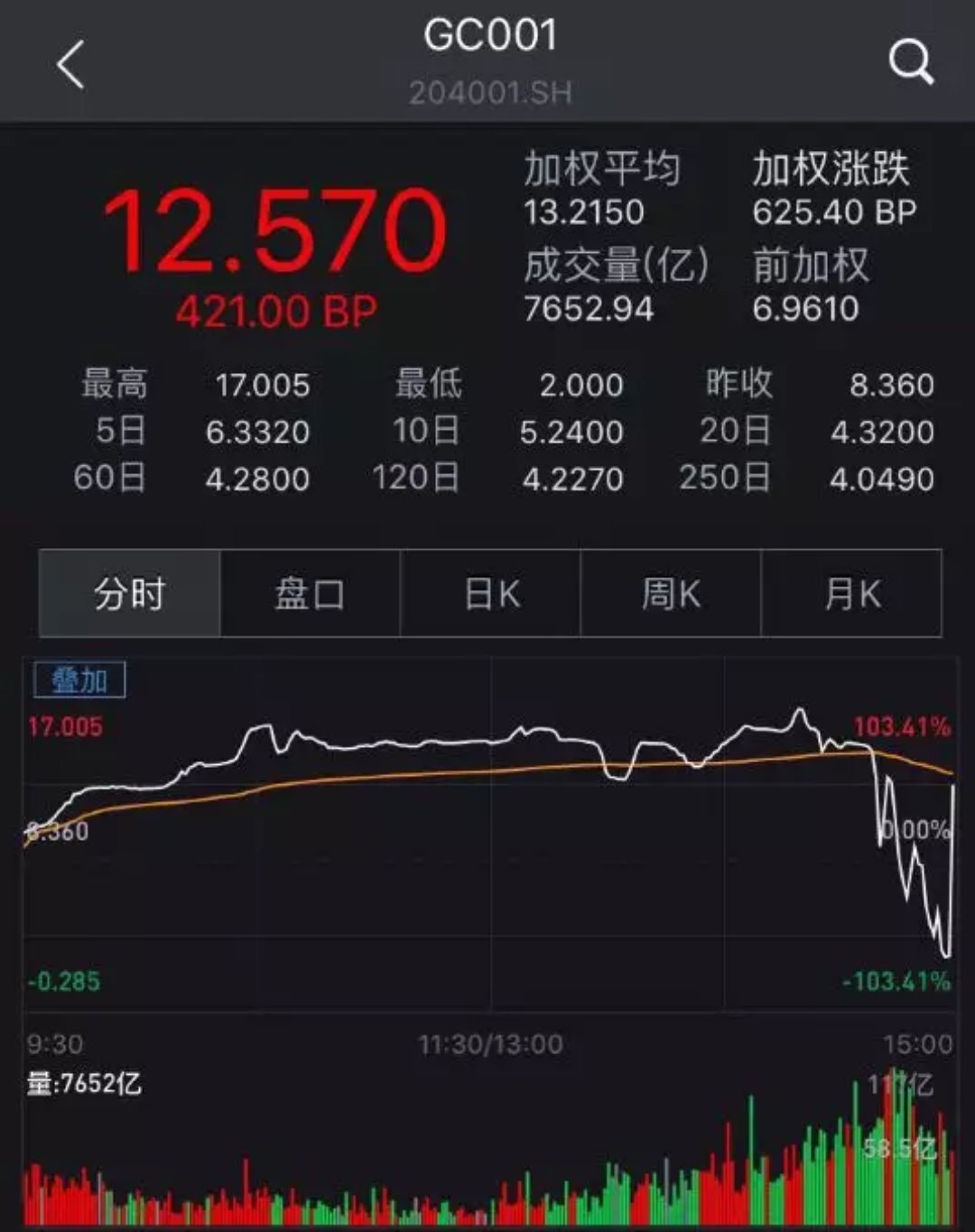Go back using the top-left arrow
This screenshot has height=1232, width=975.
coord(70,64)
